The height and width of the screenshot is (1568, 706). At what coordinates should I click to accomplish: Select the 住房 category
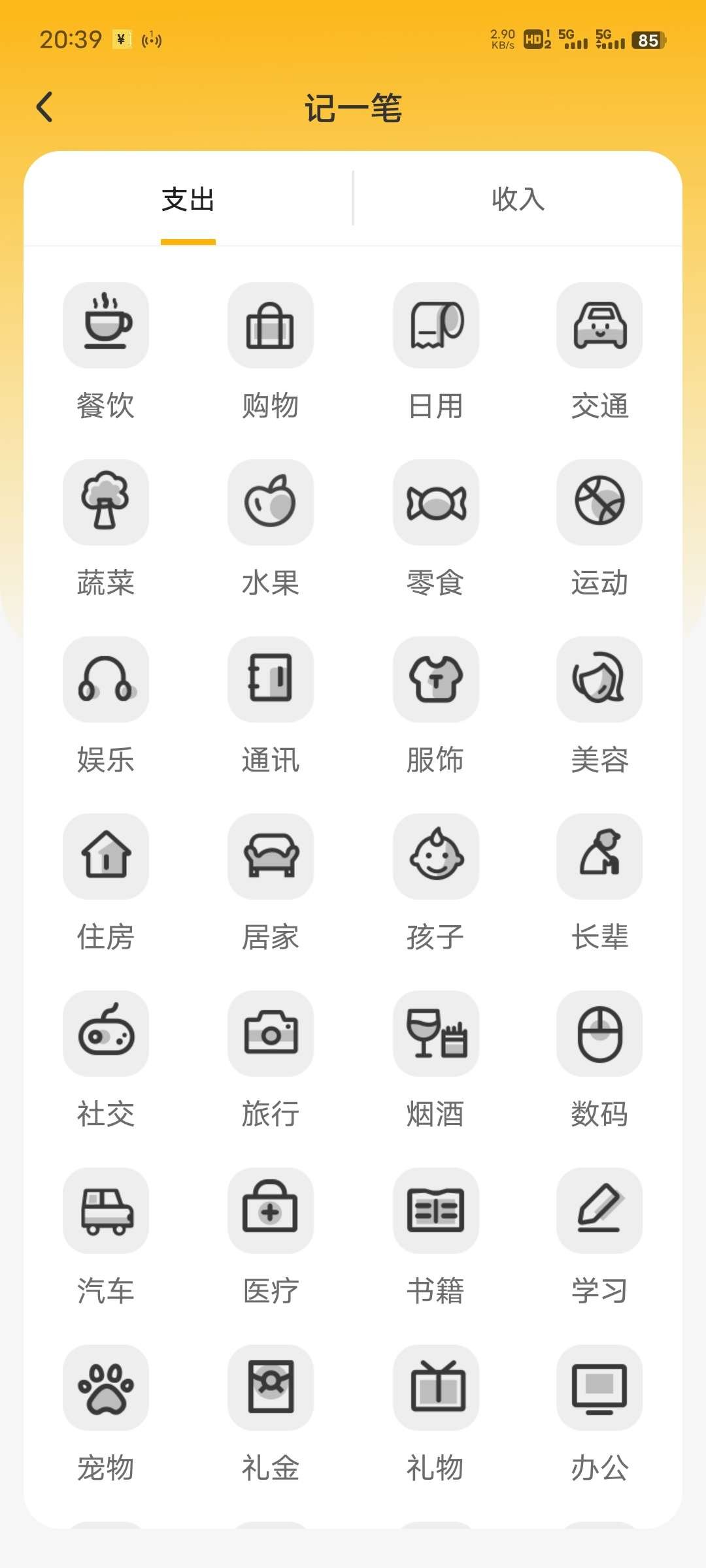(106, 857)
